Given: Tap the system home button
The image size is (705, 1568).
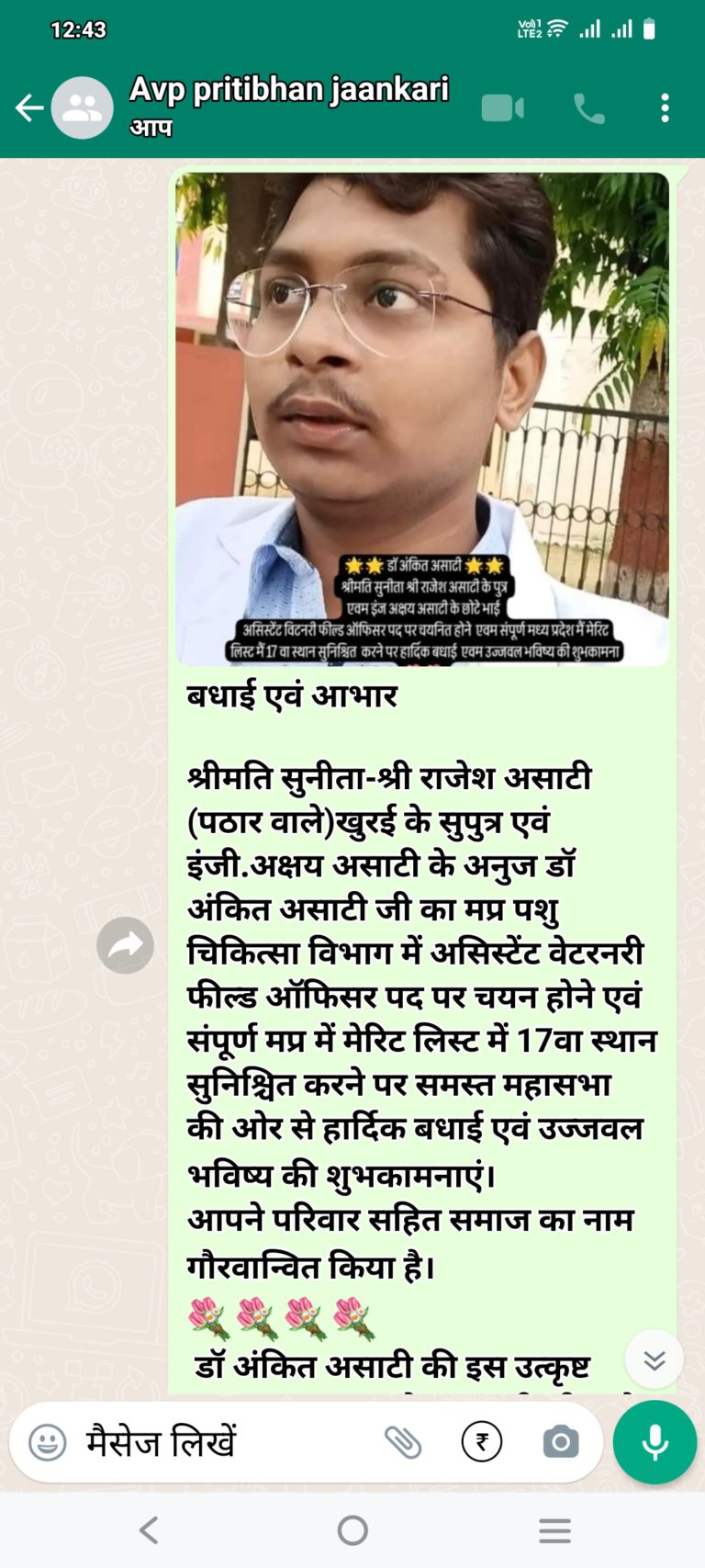Looking at the screenshot, I should 352,1530.
